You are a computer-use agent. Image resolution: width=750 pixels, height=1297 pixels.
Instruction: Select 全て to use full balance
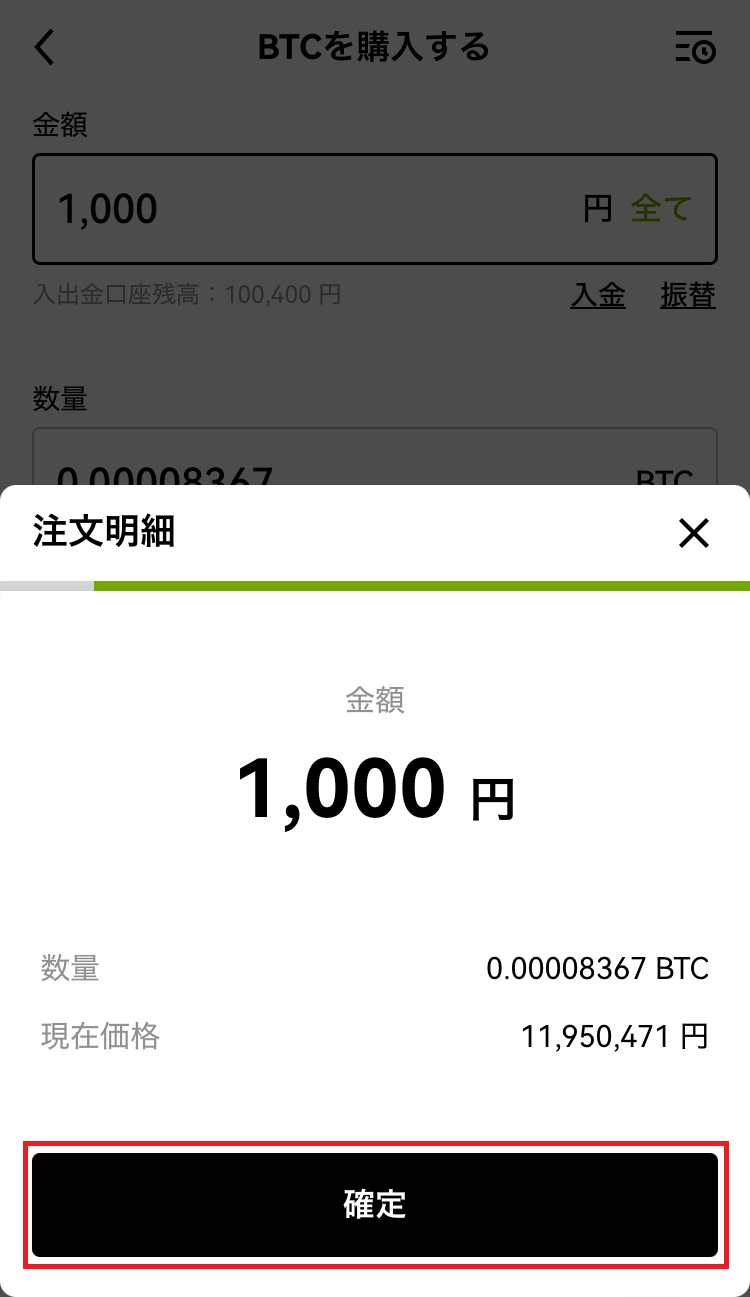(x=661, y=209)
